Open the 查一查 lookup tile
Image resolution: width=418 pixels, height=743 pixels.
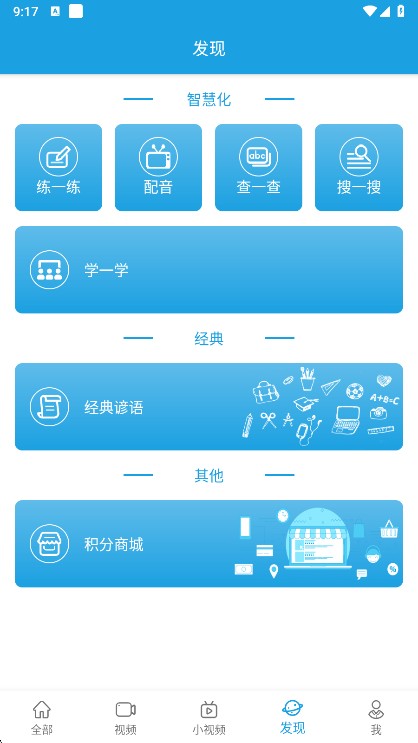tap(258, 167)
